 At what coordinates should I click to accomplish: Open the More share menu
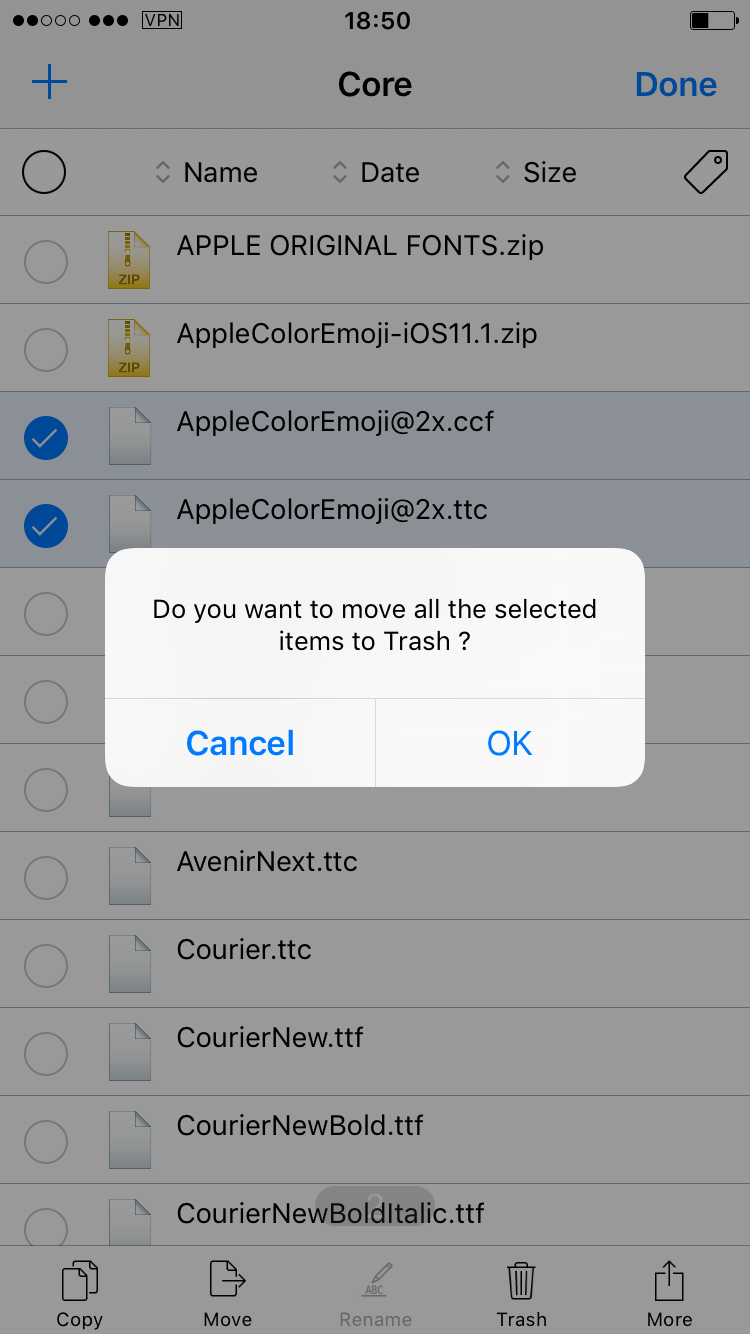669,1294
